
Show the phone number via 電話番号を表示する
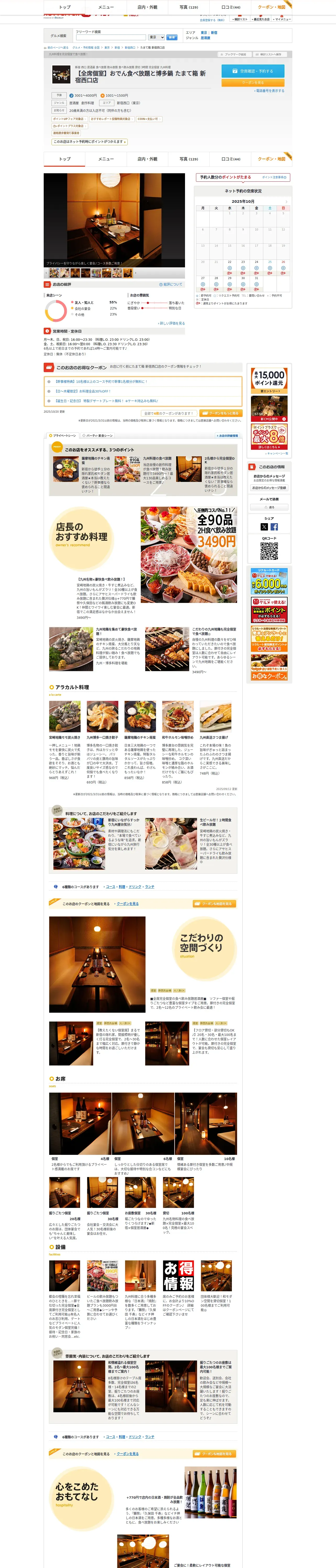269,91
